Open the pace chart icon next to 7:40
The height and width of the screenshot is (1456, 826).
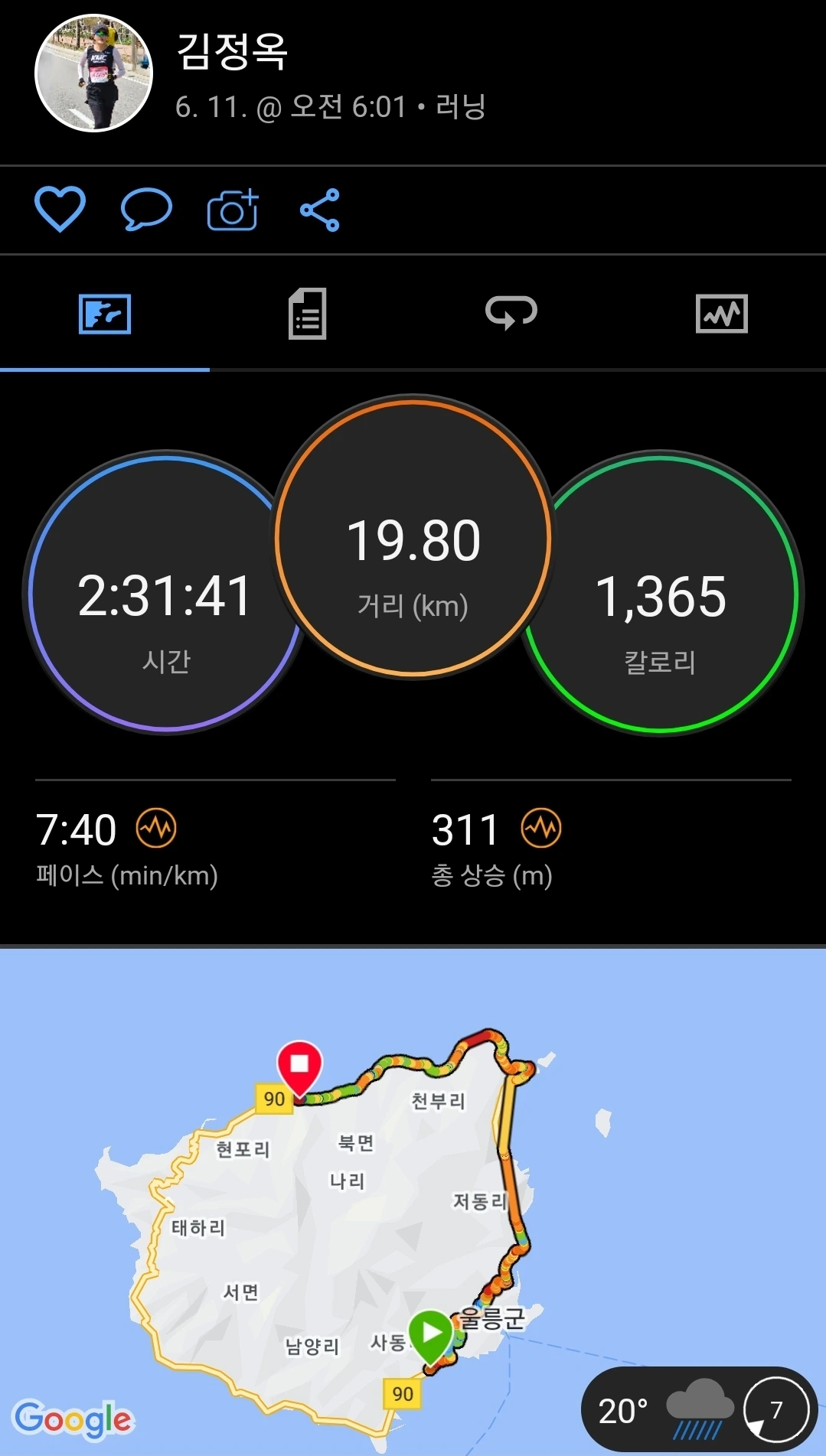[156, 829]
